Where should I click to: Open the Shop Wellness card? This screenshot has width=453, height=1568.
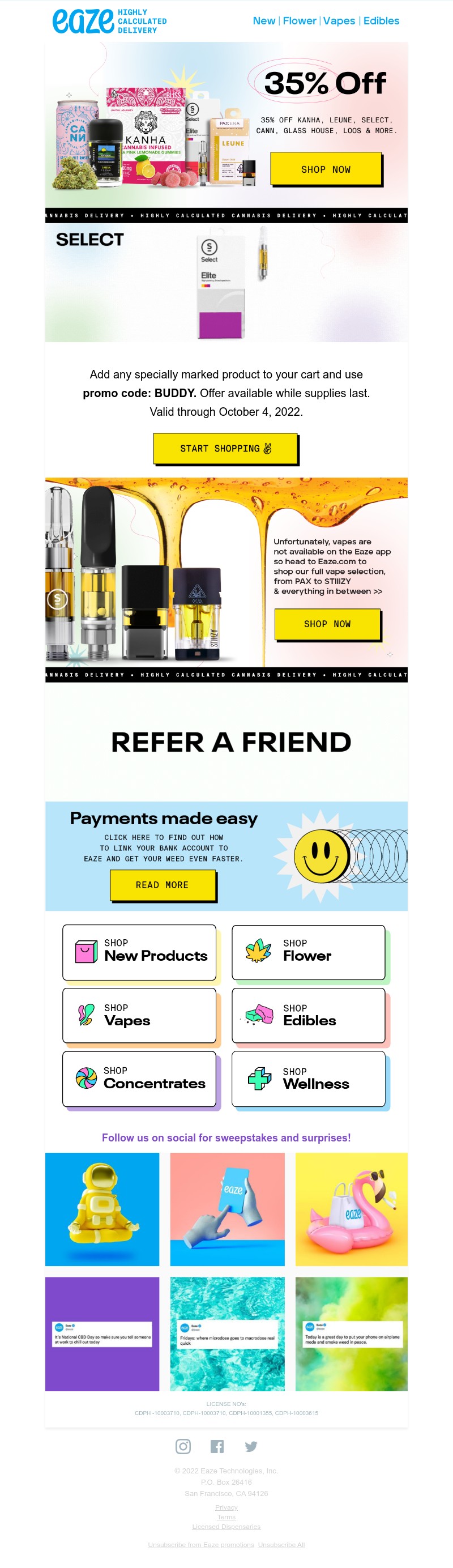pos(308,1079)
